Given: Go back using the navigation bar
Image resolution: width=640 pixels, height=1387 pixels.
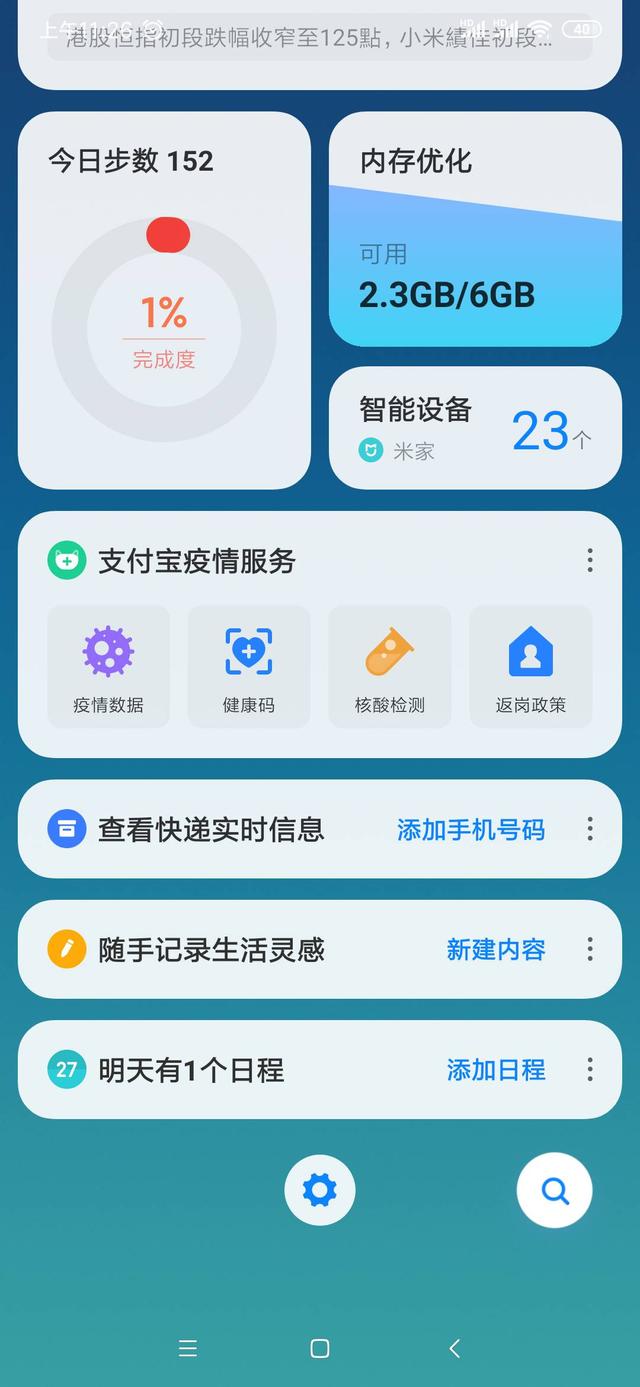Looking at the screenshot, I should pos(454,1349).
